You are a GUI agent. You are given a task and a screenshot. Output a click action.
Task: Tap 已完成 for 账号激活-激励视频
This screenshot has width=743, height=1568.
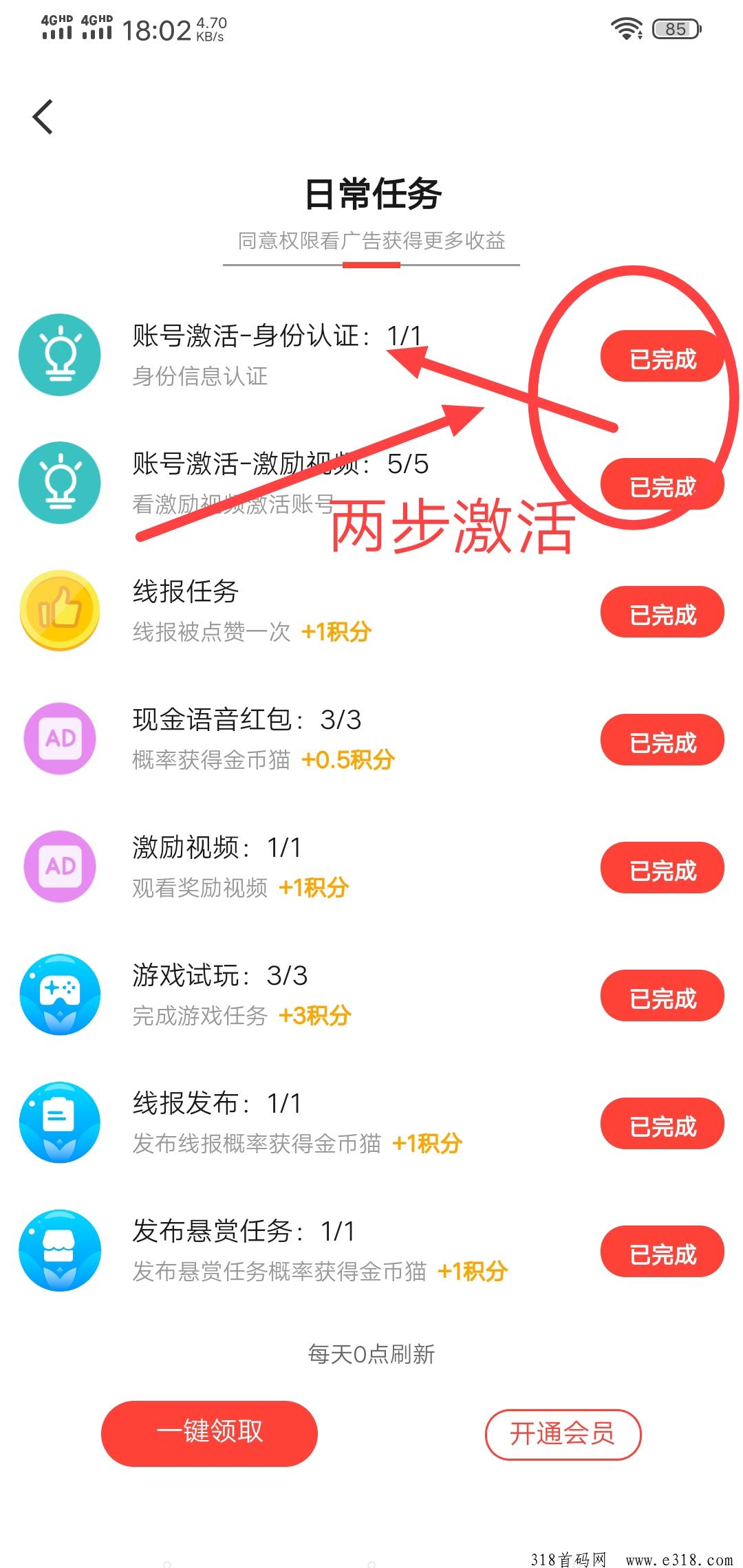(x=662, y=485)
